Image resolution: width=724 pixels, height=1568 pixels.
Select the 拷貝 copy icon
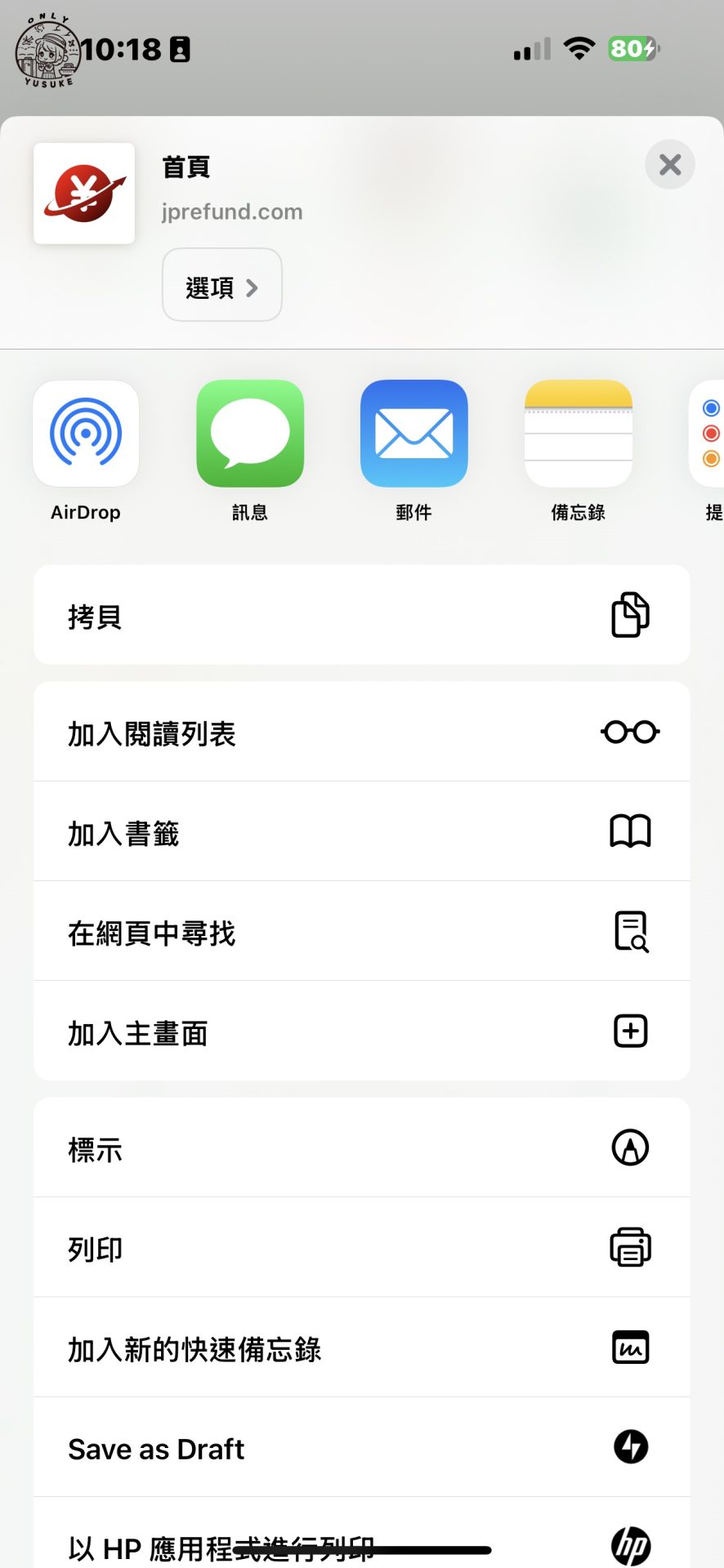point(629,616)
